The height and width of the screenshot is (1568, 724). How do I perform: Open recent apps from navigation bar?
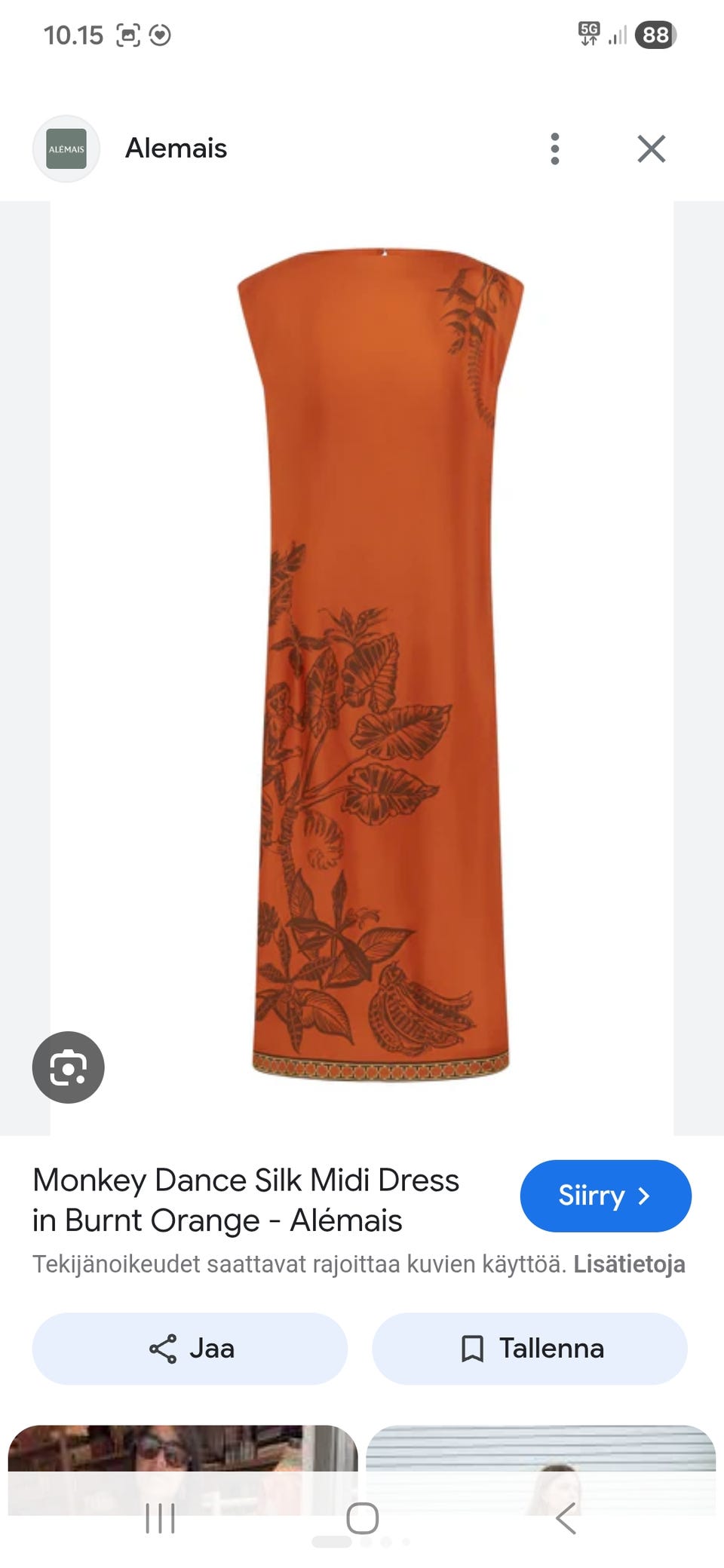160,1518
